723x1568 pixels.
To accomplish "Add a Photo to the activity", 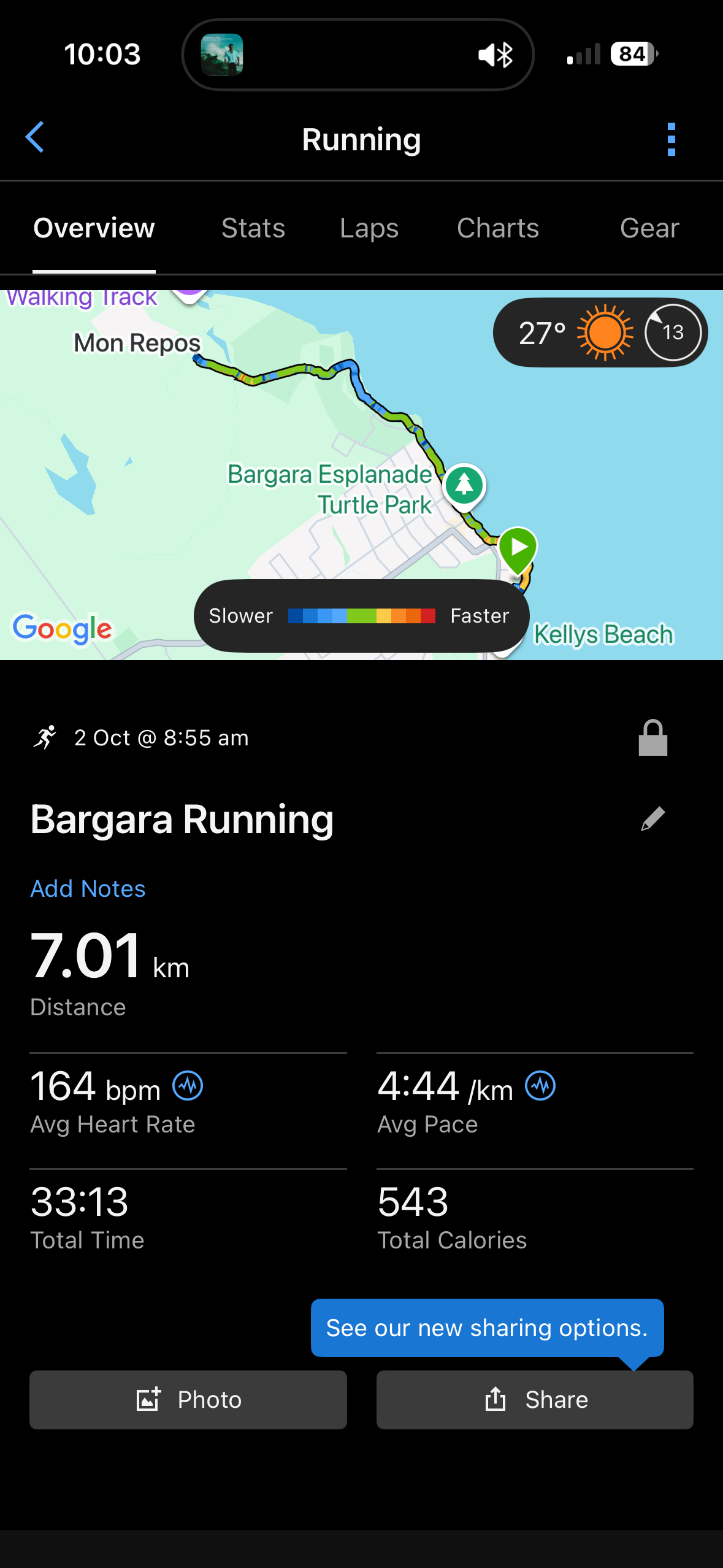I will (x=188, y=1400).
